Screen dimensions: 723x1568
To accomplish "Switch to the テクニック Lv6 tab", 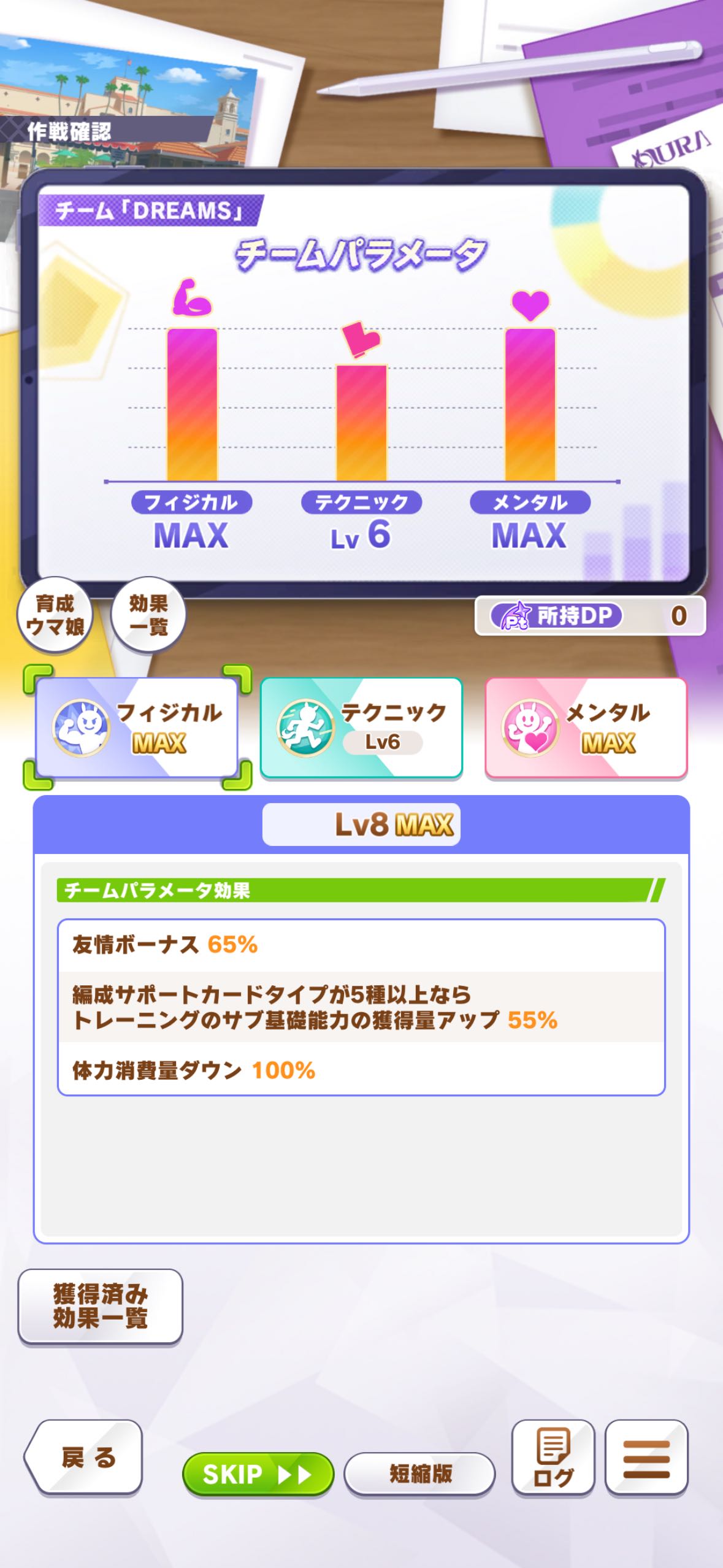I will point(361,728).
